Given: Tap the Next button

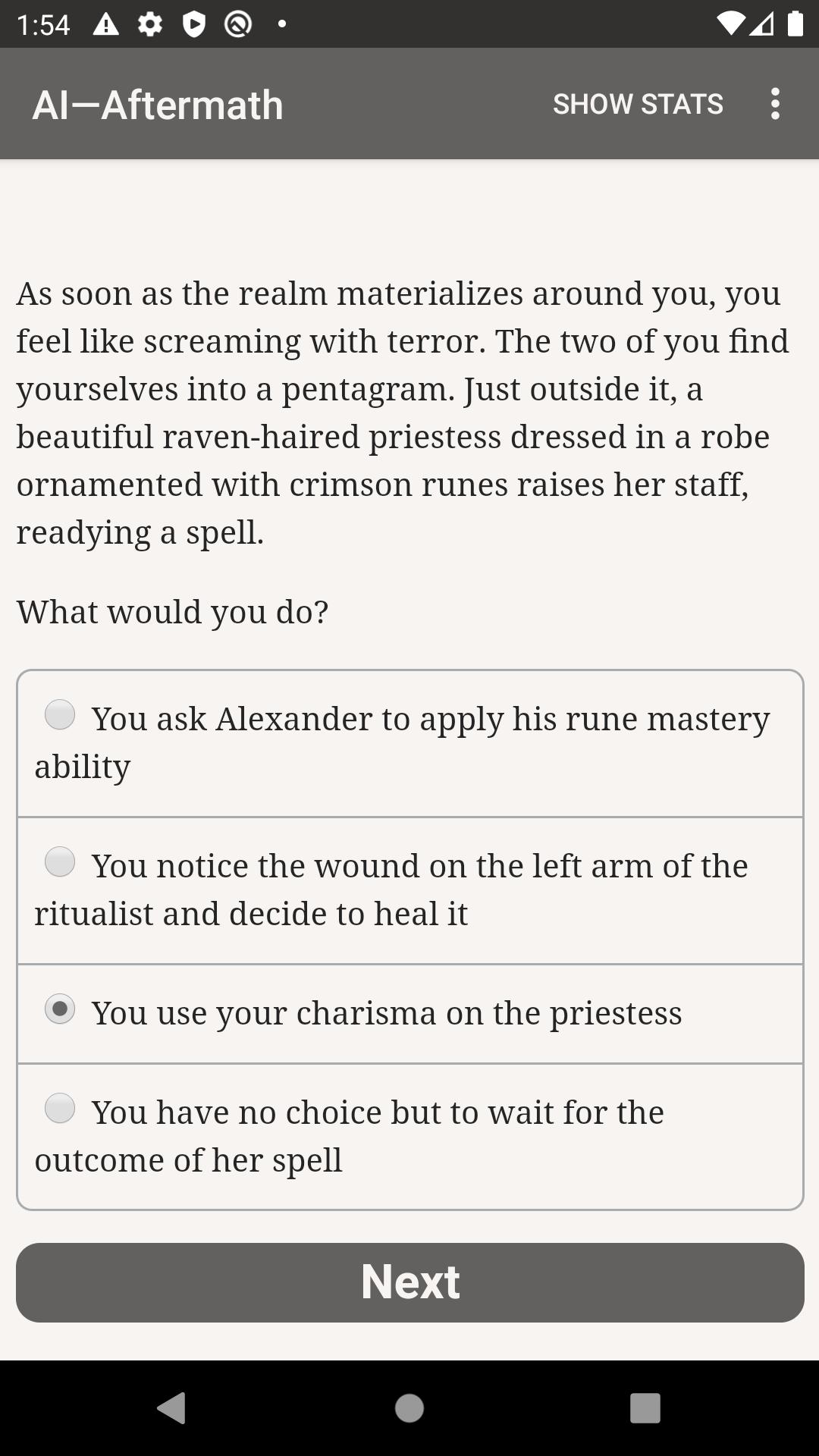Looking at the screenshot, I should [409, 1282].
